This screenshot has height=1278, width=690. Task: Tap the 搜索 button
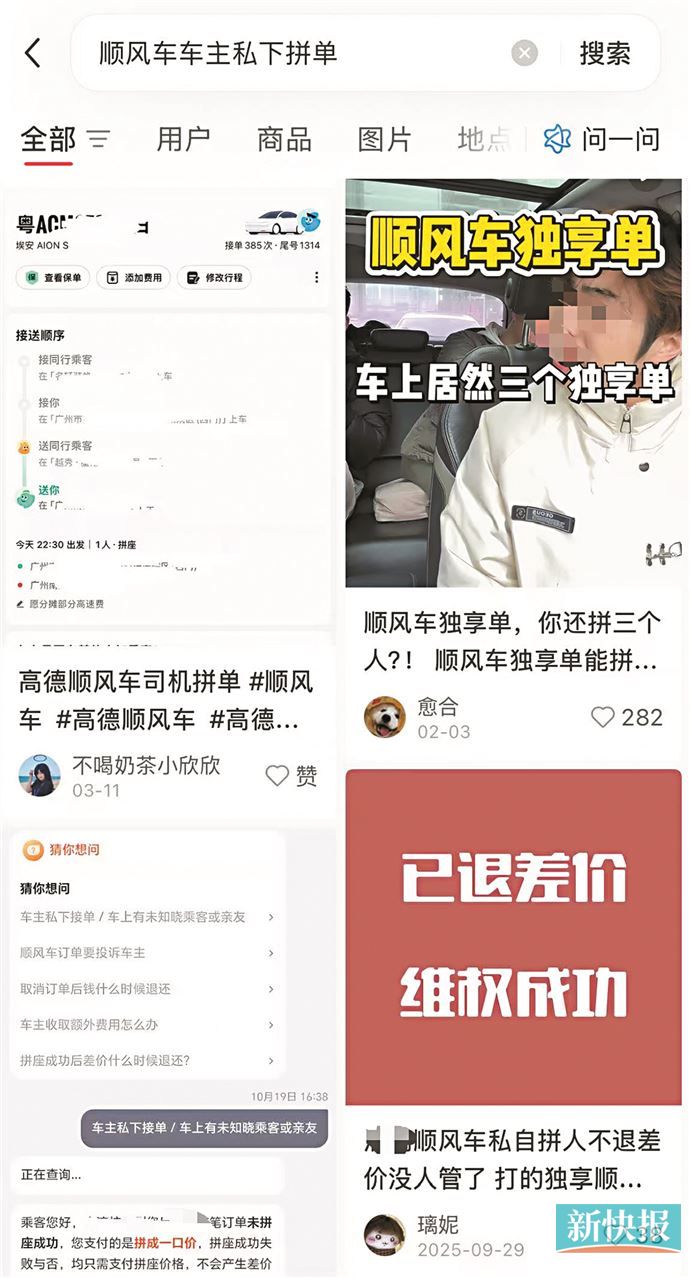(605, 53)
